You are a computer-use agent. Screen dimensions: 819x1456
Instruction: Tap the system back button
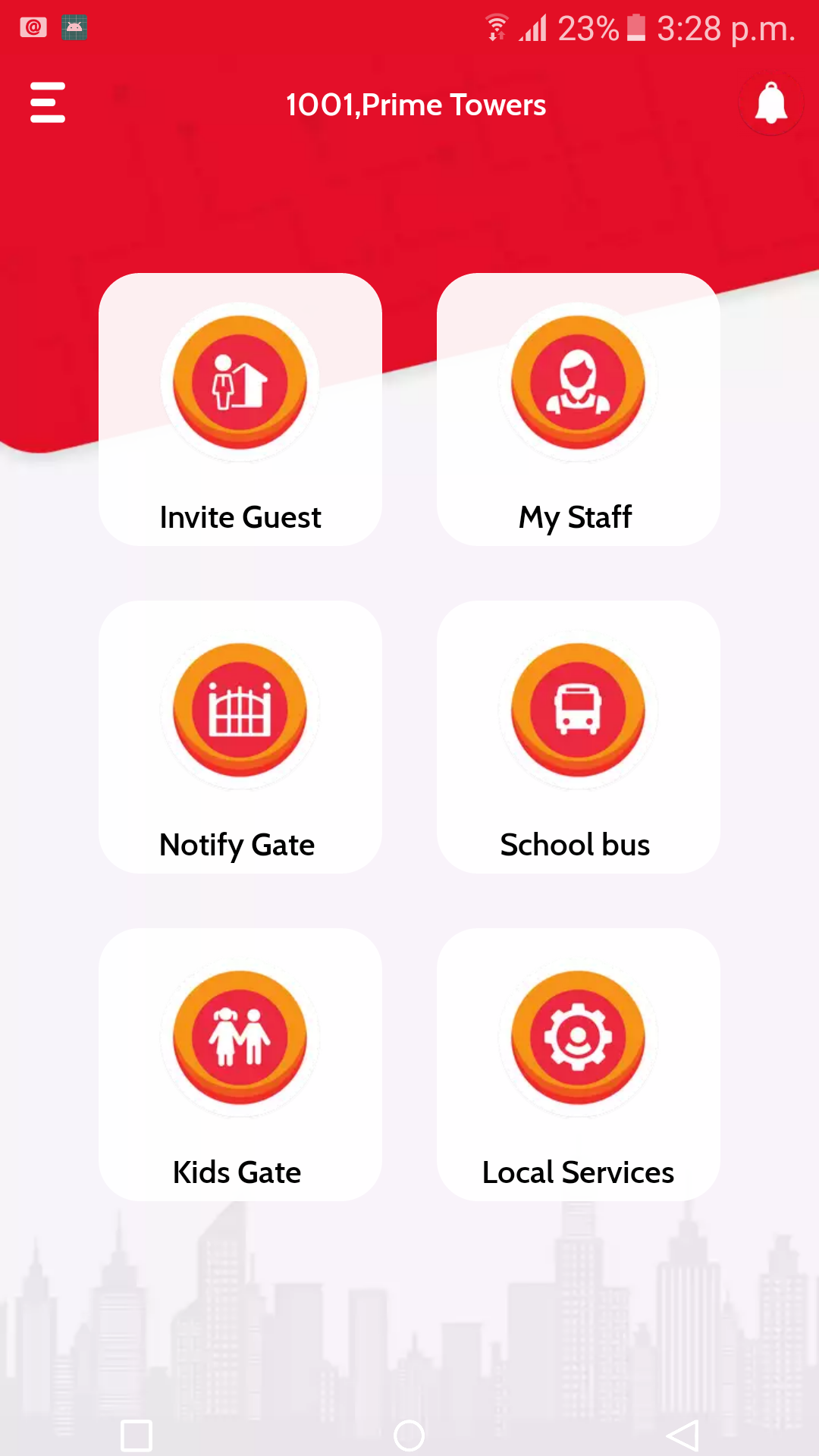[x=682, y=1436]
